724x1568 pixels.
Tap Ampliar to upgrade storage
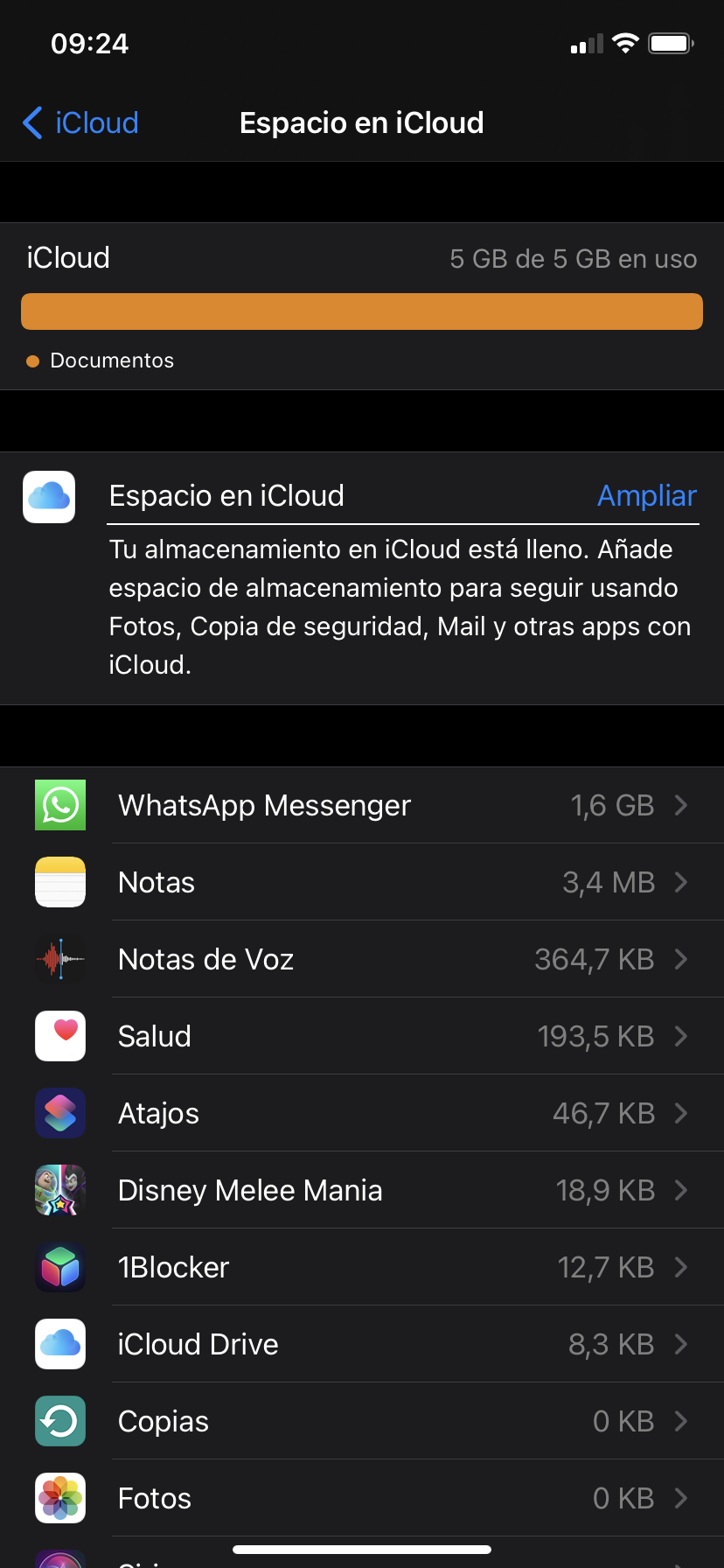[x=646, y=495]
